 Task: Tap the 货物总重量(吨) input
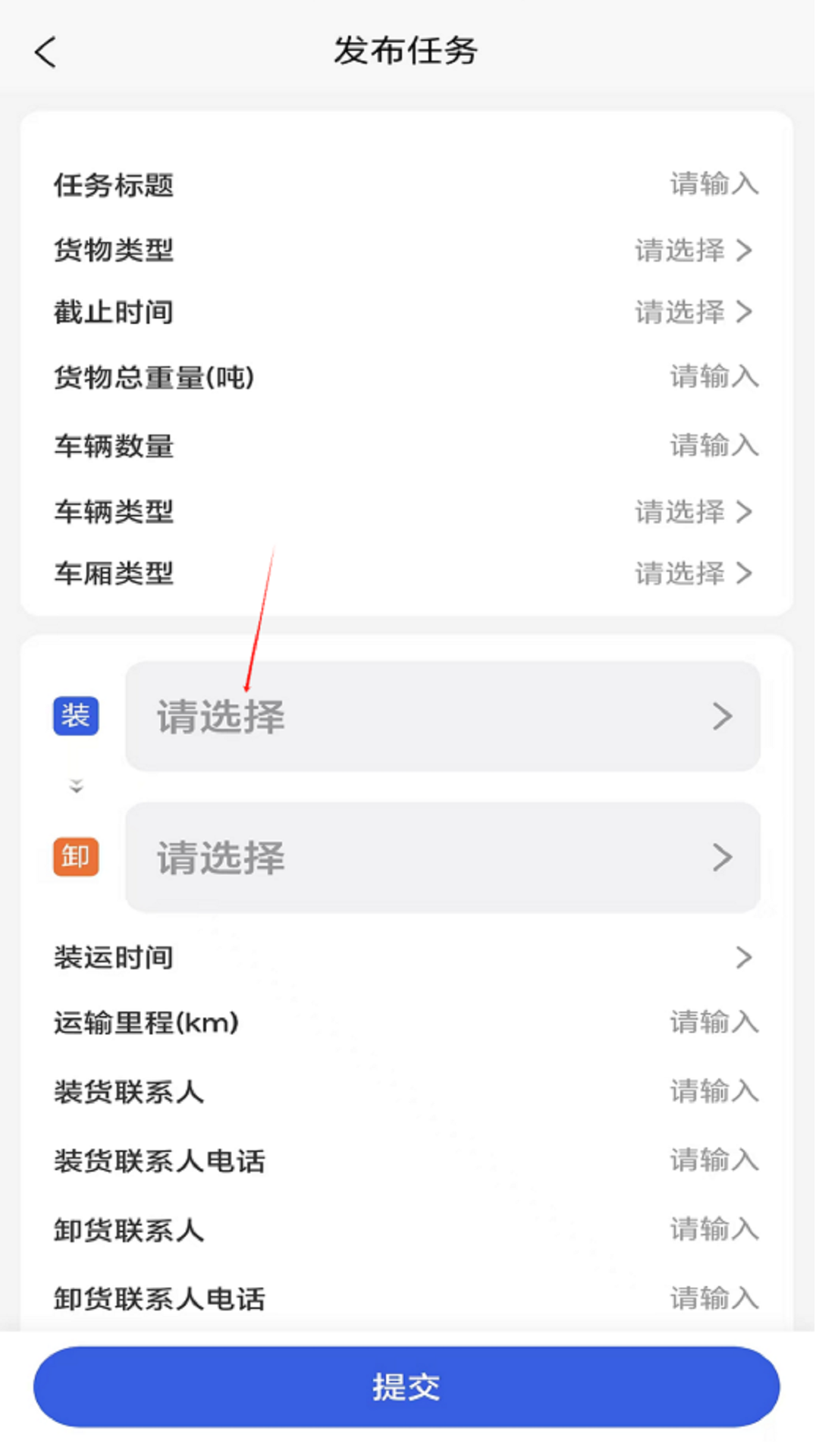[713, 377]
